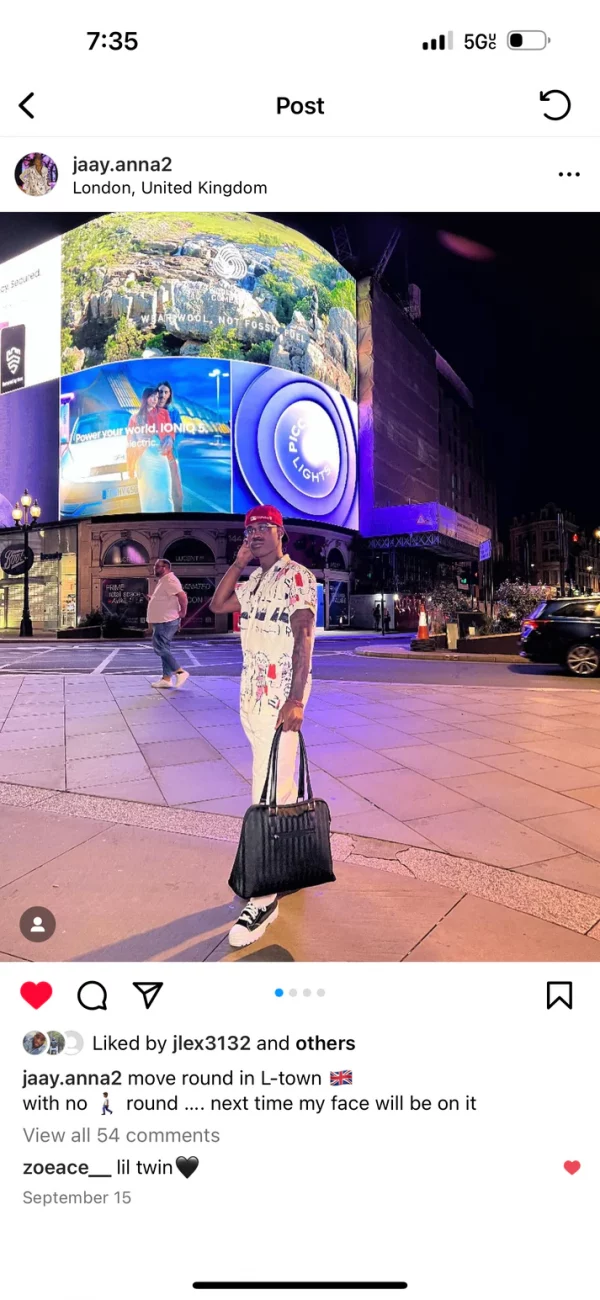Open the London, United Kingdom location
Image resolution: width=600 pixels, height=1300 pixels.
[169, 188]
